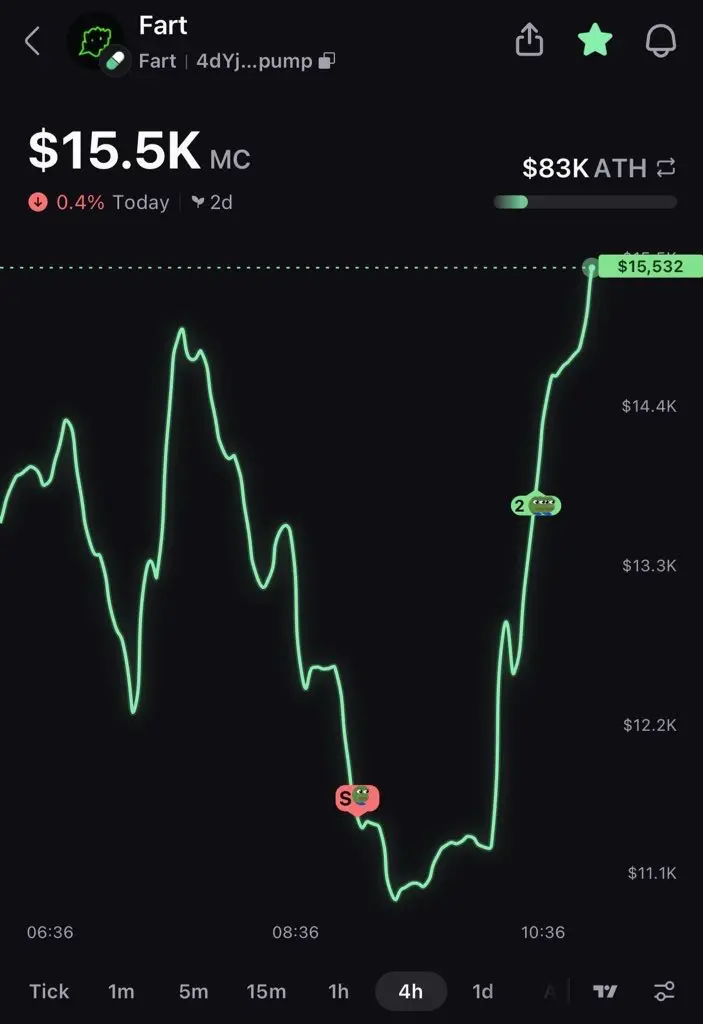
Task: Go back using the arrow icon
Action: click(x=33, y=41)
